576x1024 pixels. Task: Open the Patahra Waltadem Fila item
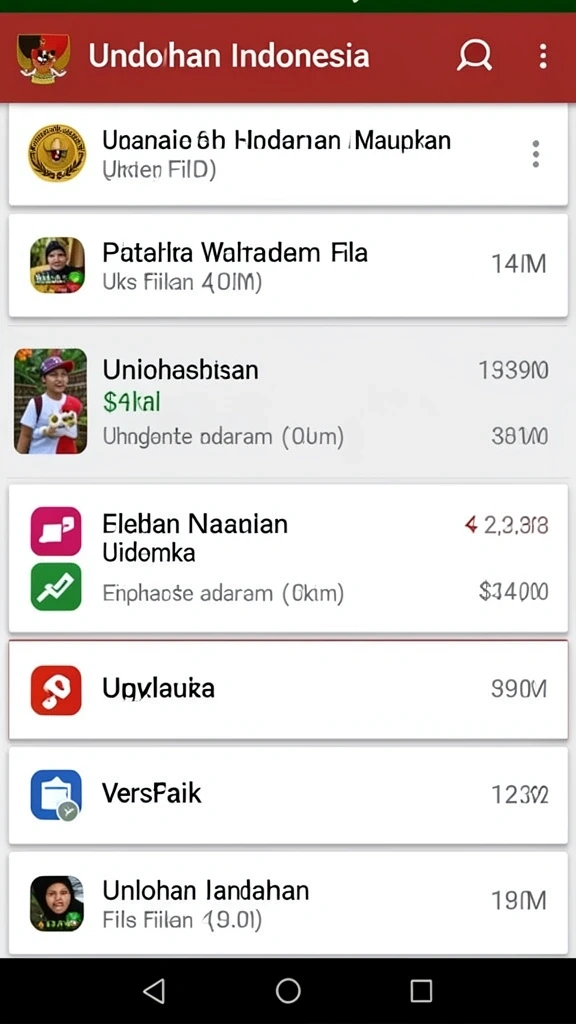tap(288, 265)
